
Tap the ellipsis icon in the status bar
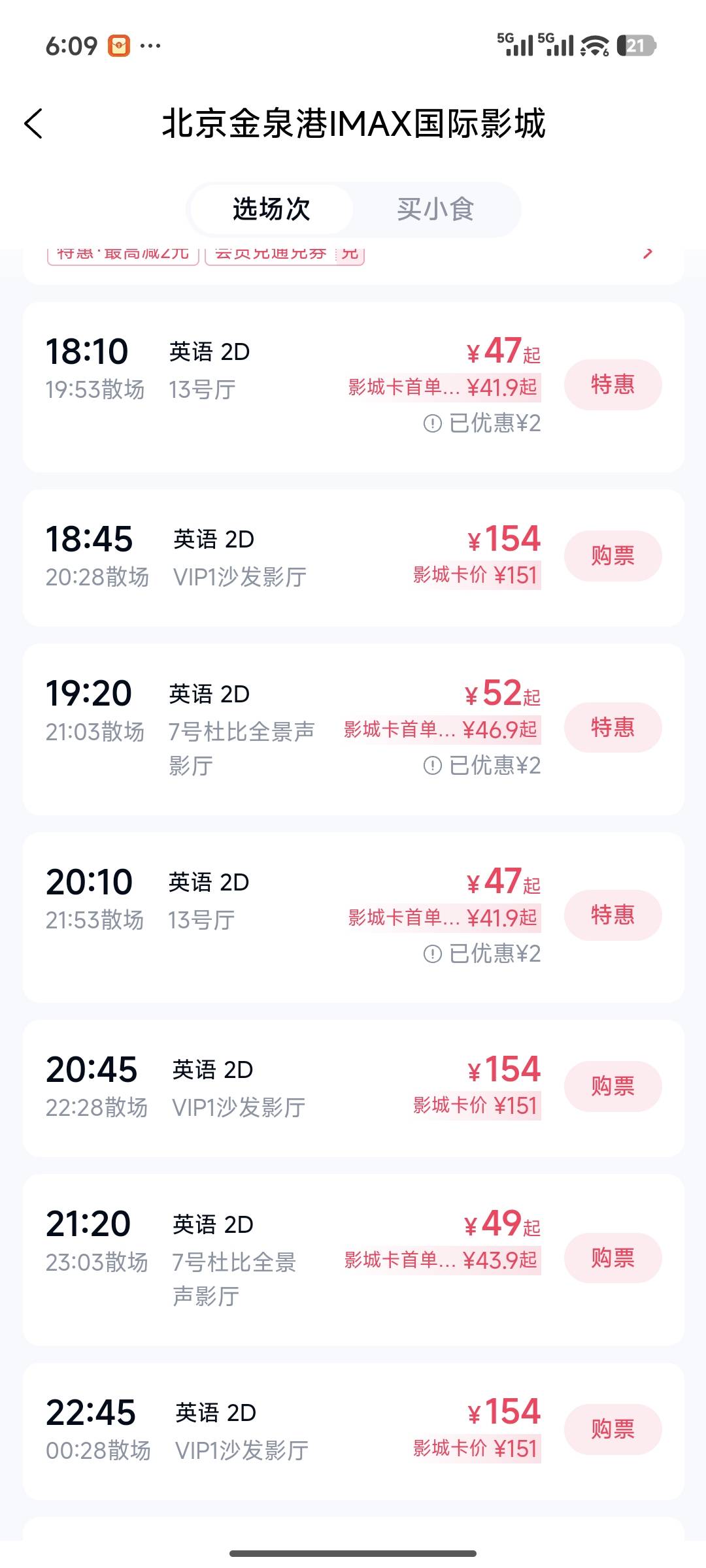pyautogui.click(x=149, y=44)
